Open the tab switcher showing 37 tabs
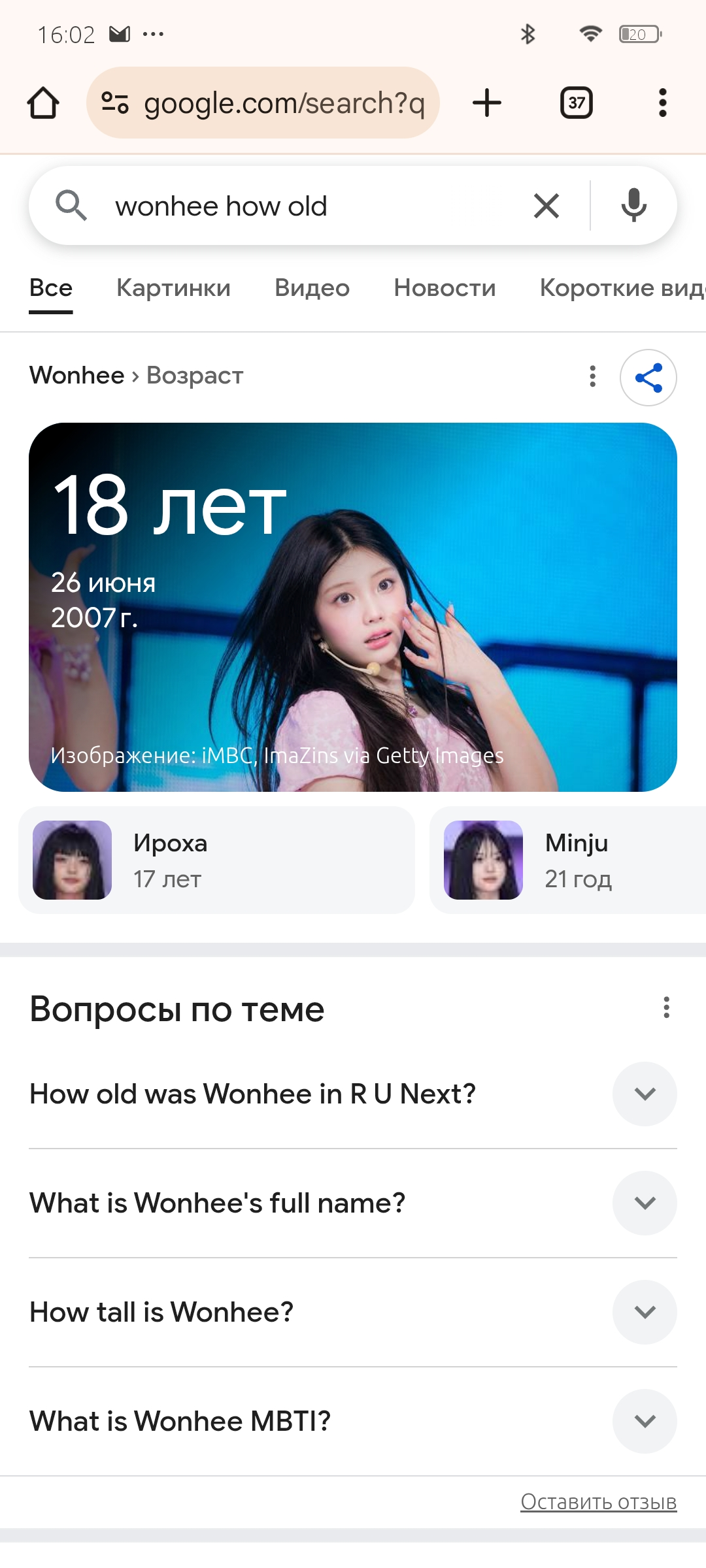Image resolution: width=706 pixels, height=1568 pixels. 577,103
